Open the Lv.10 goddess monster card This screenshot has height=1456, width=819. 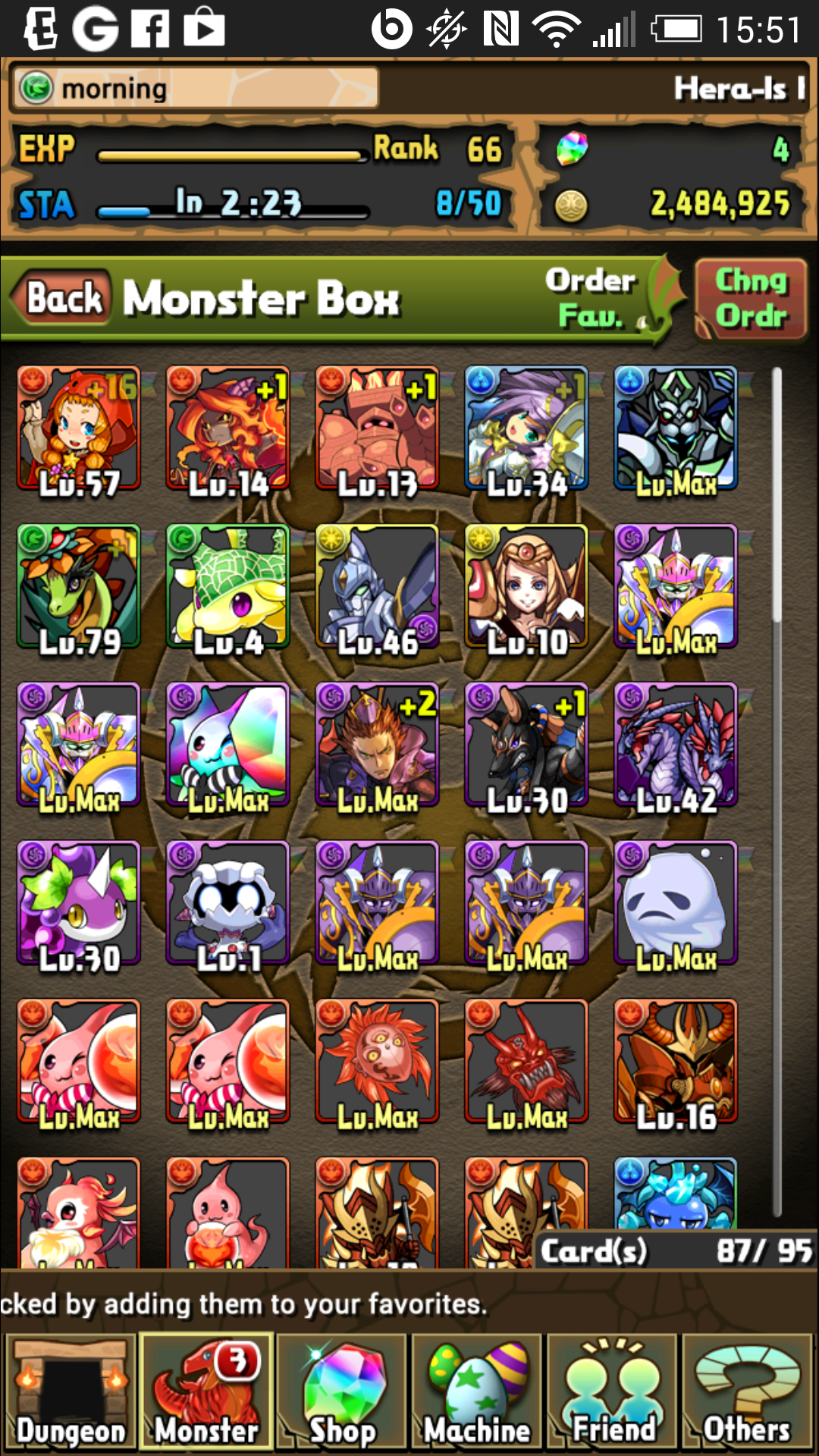tap(526, 587)
